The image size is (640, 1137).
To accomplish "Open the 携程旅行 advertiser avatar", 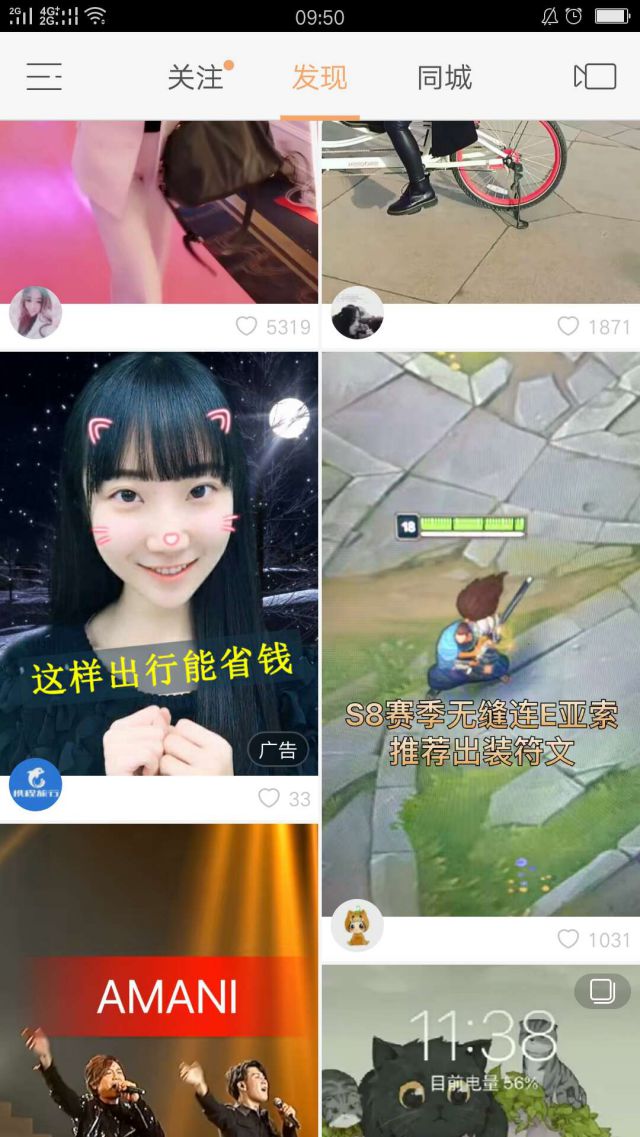I will pyautogui.click(x=36, y=785).
